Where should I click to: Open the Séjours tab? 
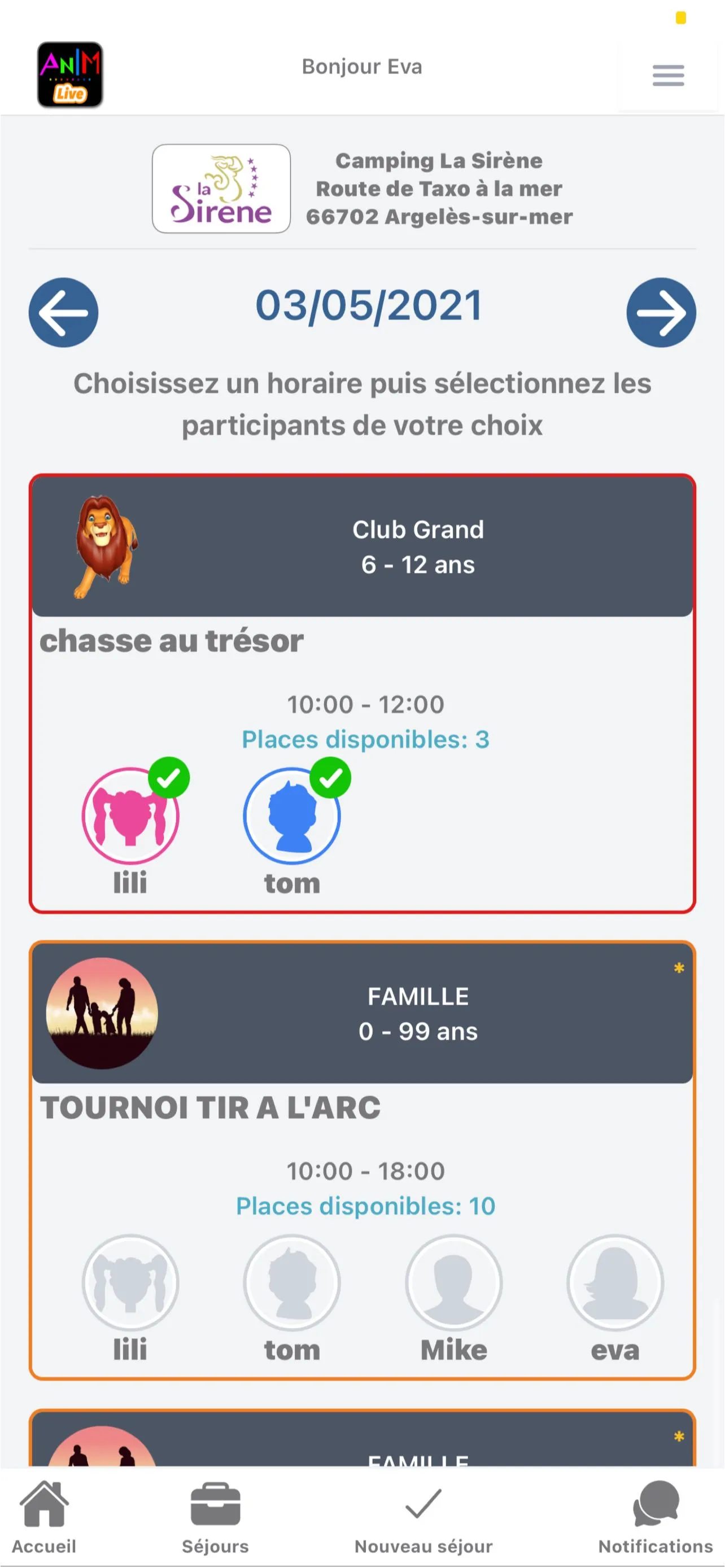coord(216,1517)
